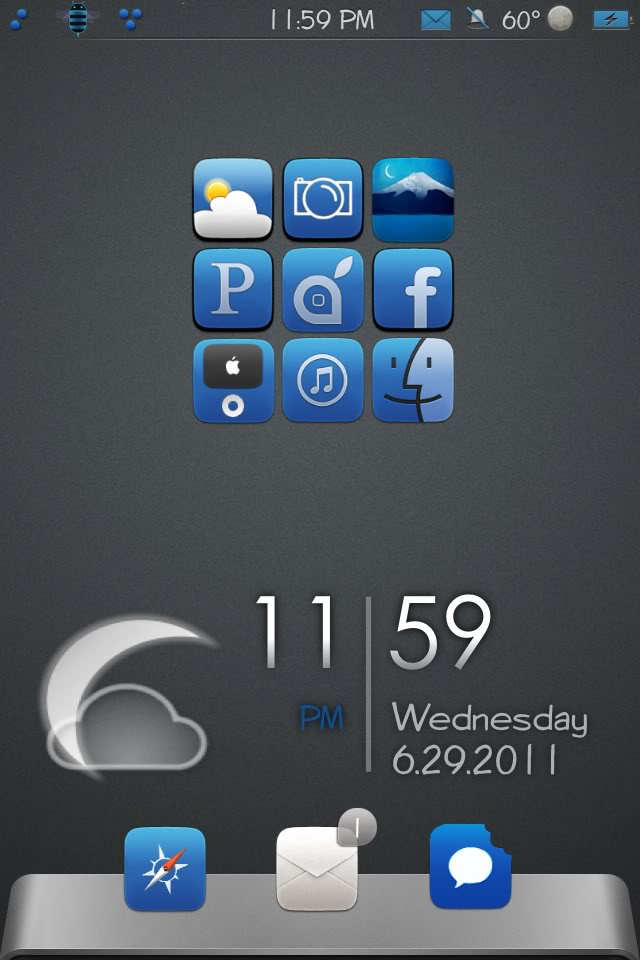Open Mail with one unread badge
Viewport: 640px width, 960px height.
coord(317,869)
